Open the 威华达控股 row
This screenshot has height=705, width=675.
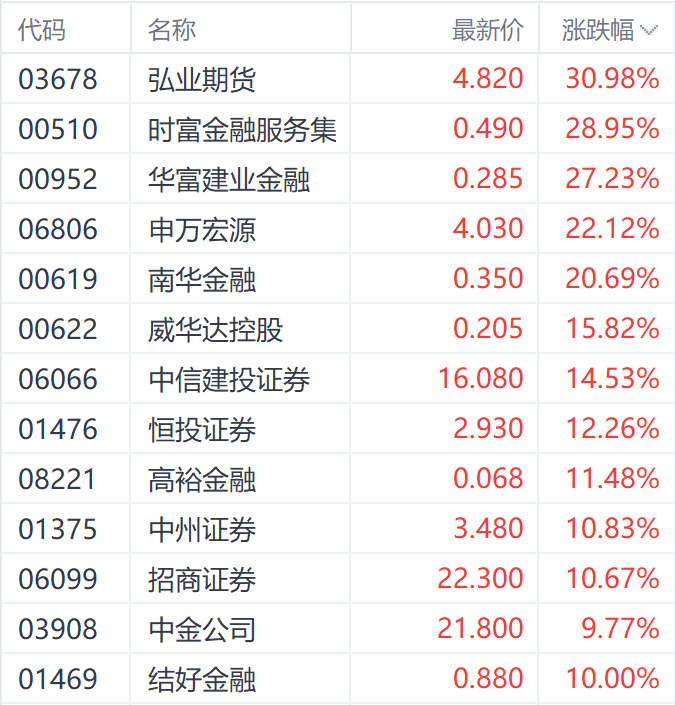(x=215, y=329)
